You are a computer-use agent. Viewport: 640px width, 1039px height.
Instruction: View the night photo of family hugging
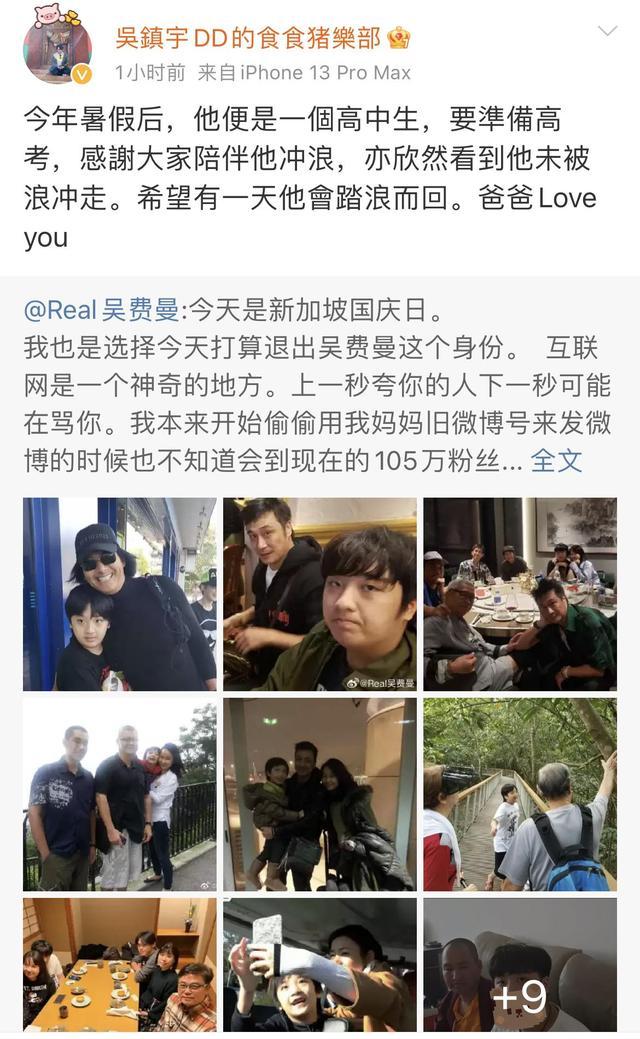319,794
